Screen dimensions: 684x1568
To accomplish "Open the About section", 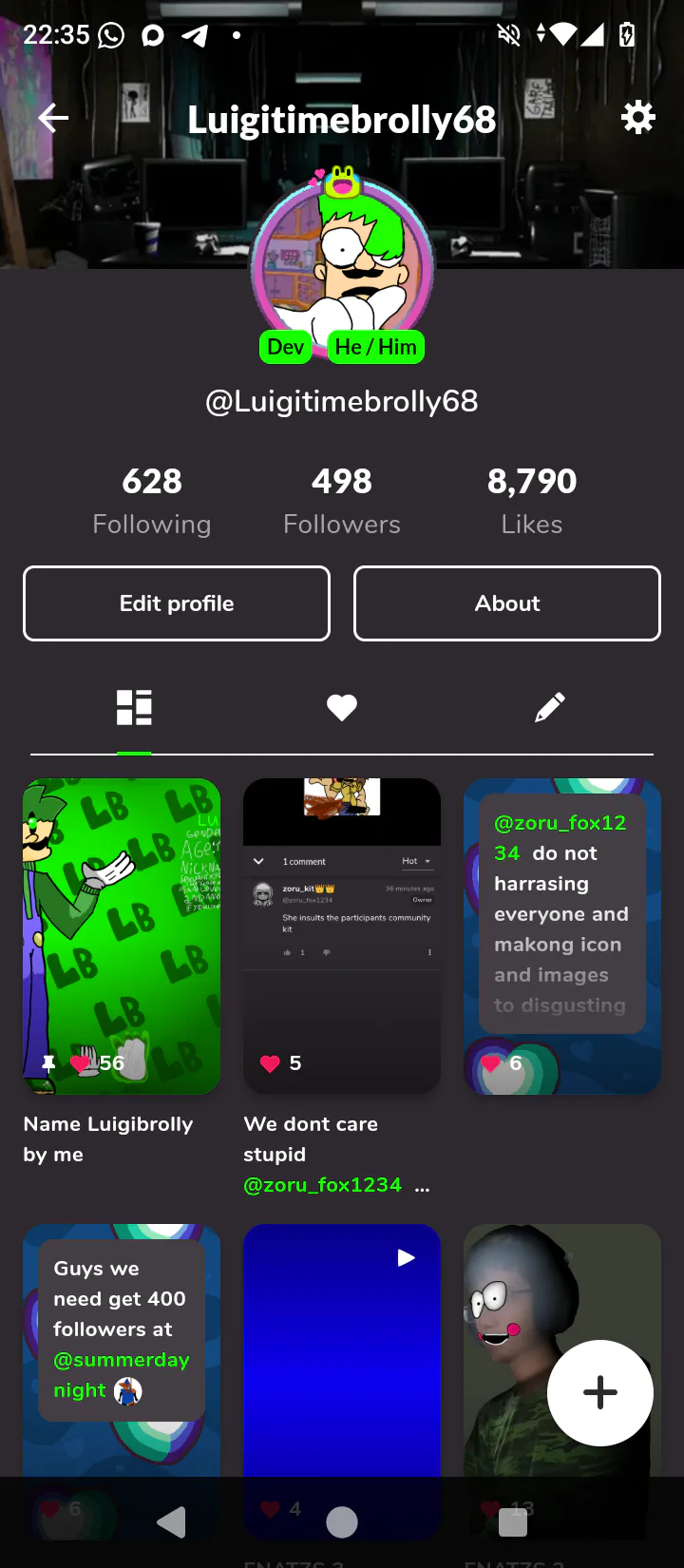I will pyautogui.click(x=507, y=603).
